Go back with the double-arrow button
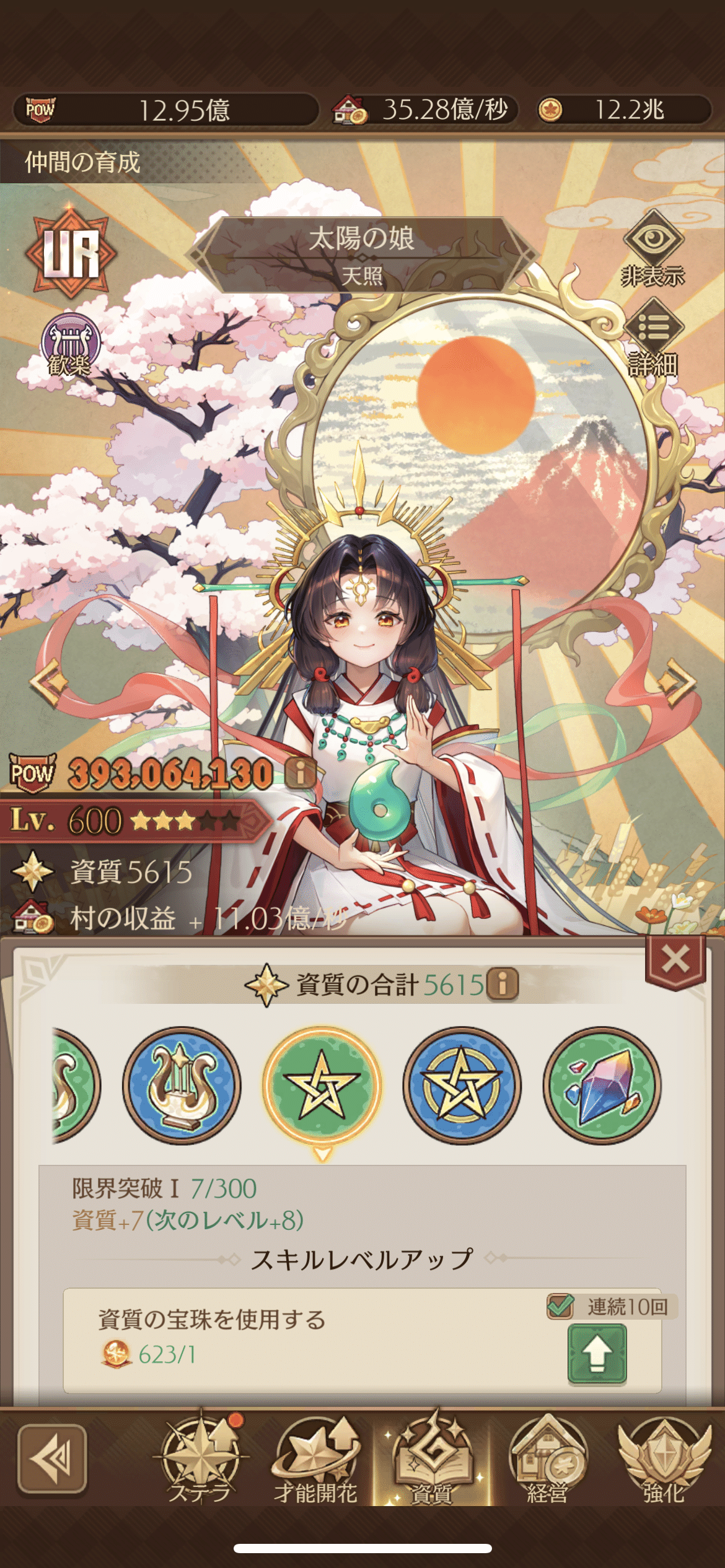The image size is (725, 1568). tap(51, 1459)
